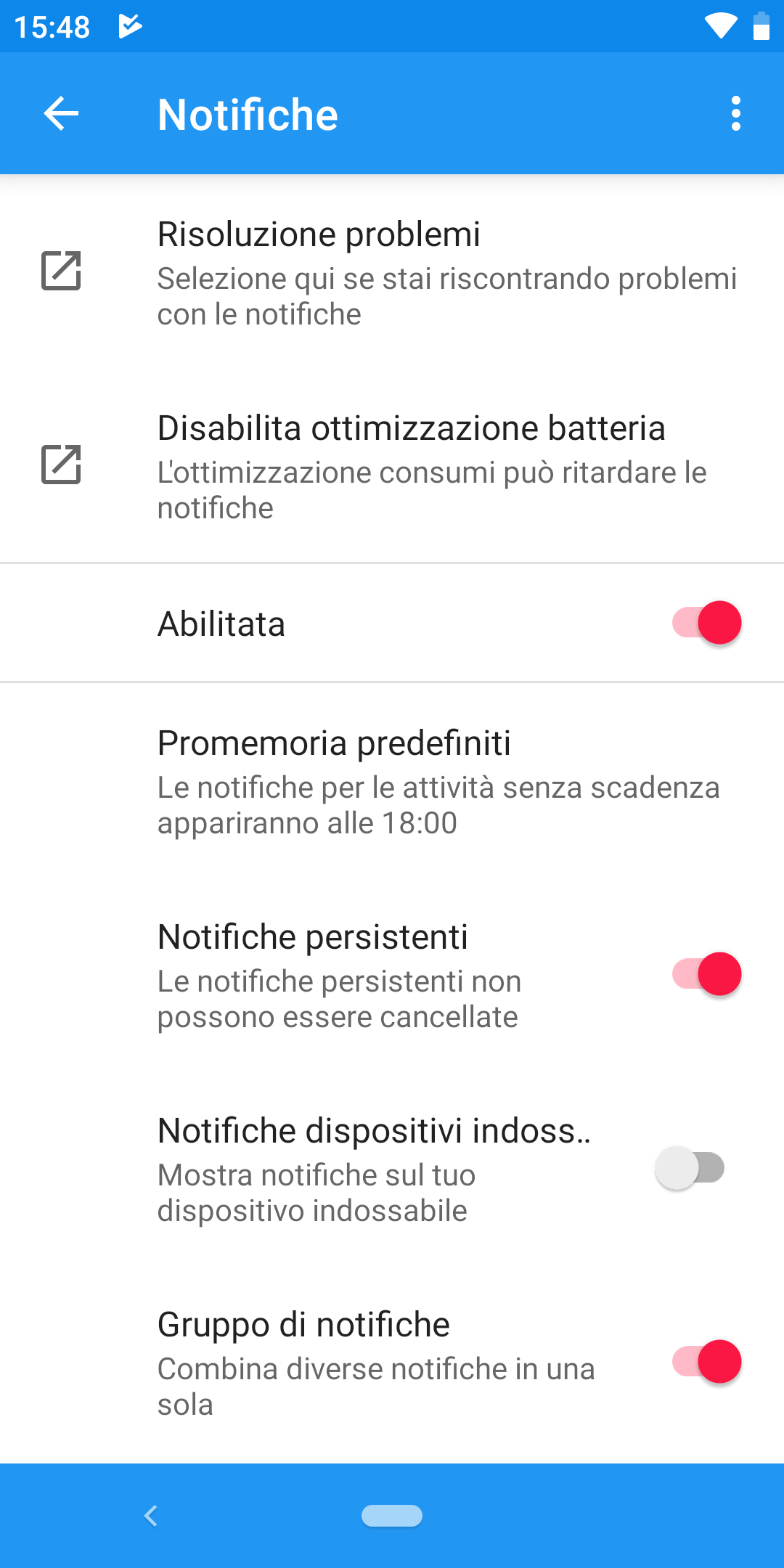
Task: Turn off the Abilitata switch
Action: [706, 623]
